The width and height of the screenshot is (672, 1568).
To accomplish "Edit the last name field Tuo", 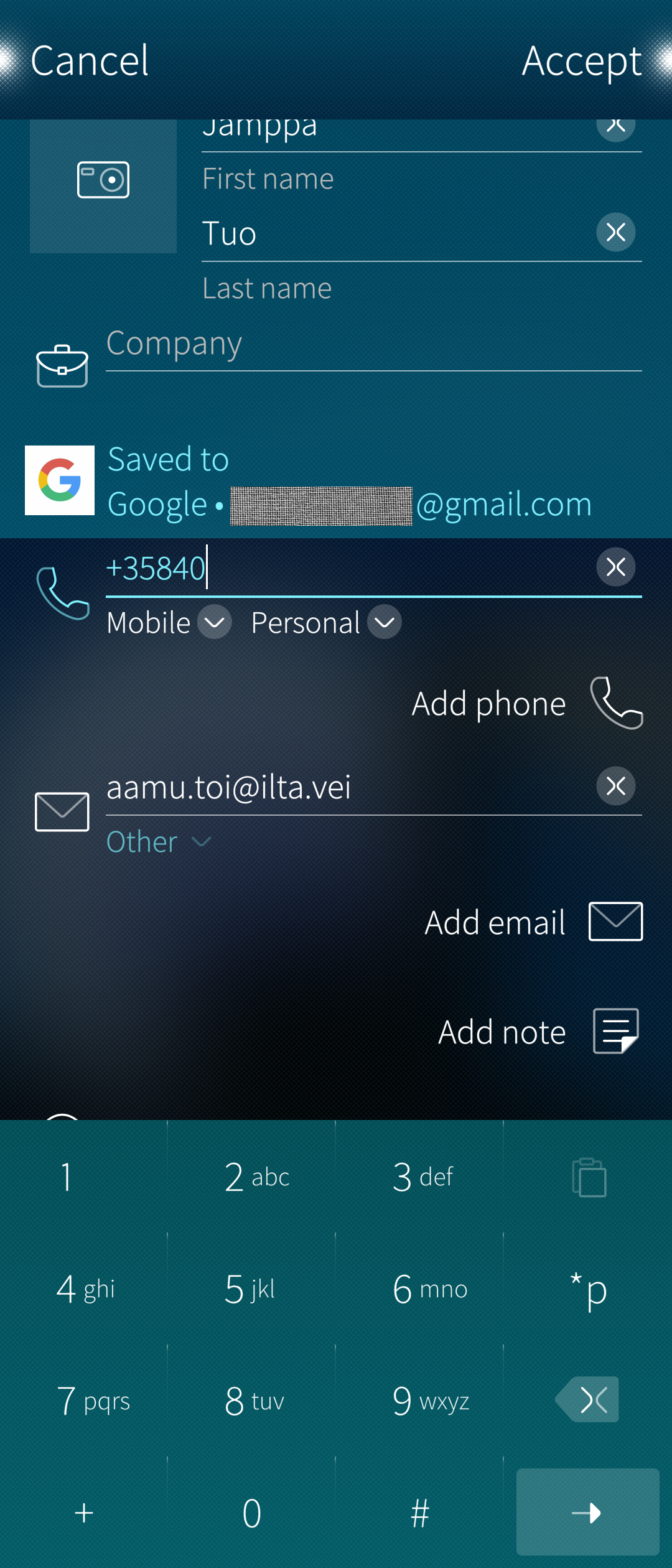I will [x=392, y=234].
